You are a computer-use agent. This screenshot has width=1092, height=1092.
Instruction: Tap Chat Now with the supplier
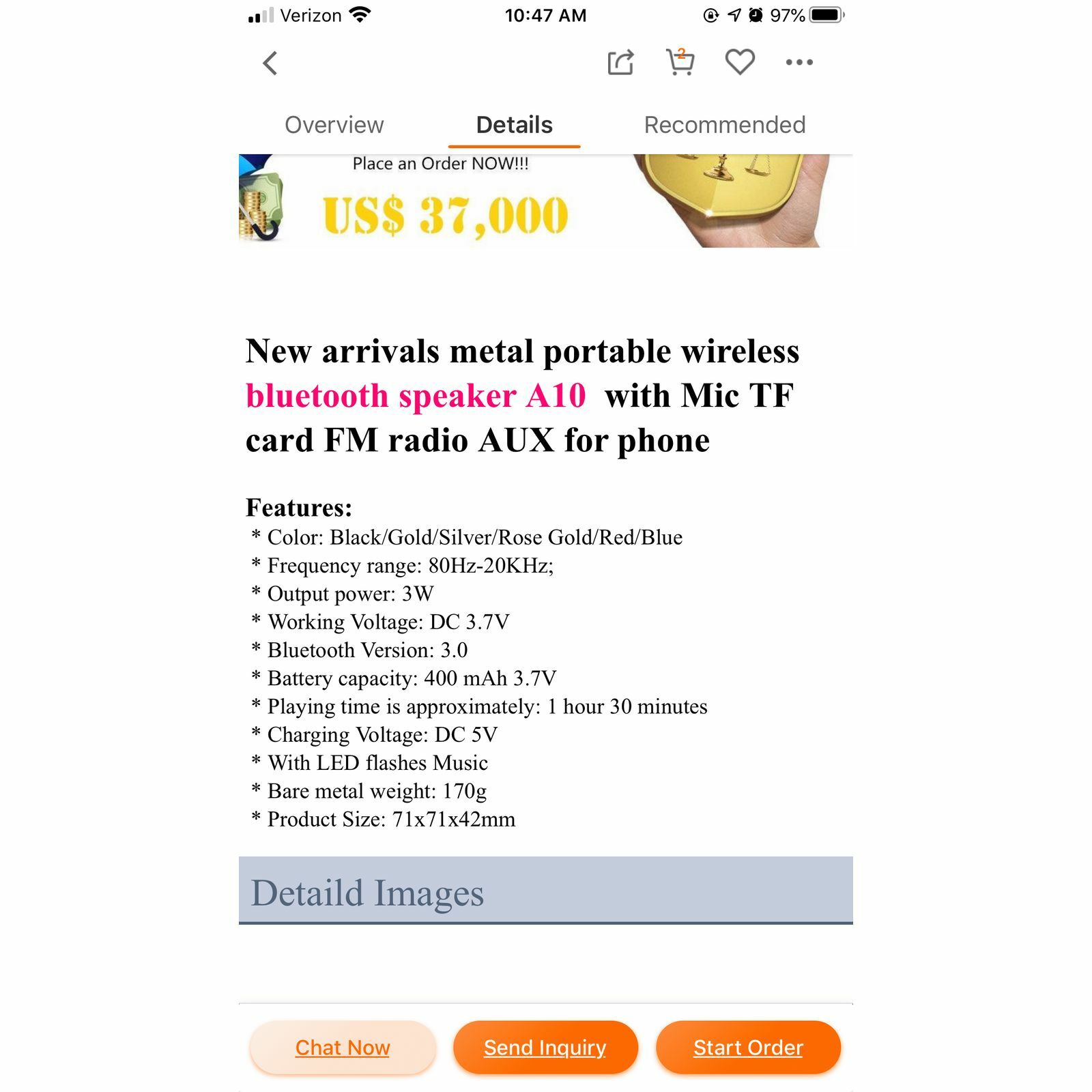(343, 1047)
